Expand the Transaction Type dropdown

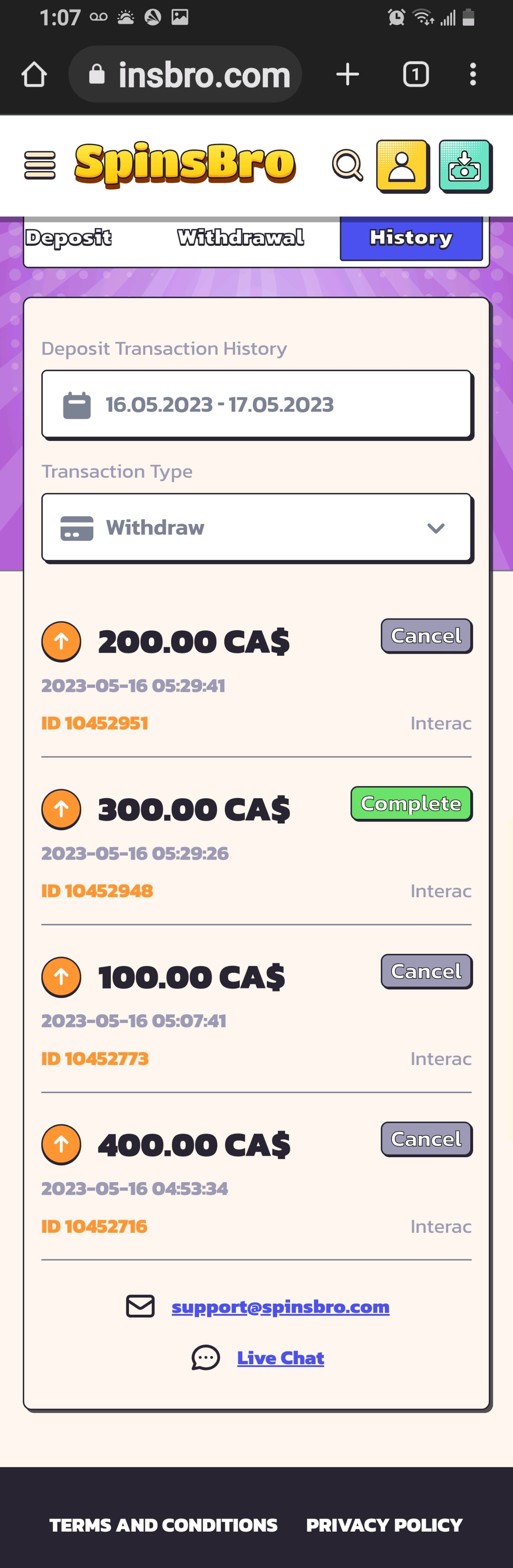point(256,527)
